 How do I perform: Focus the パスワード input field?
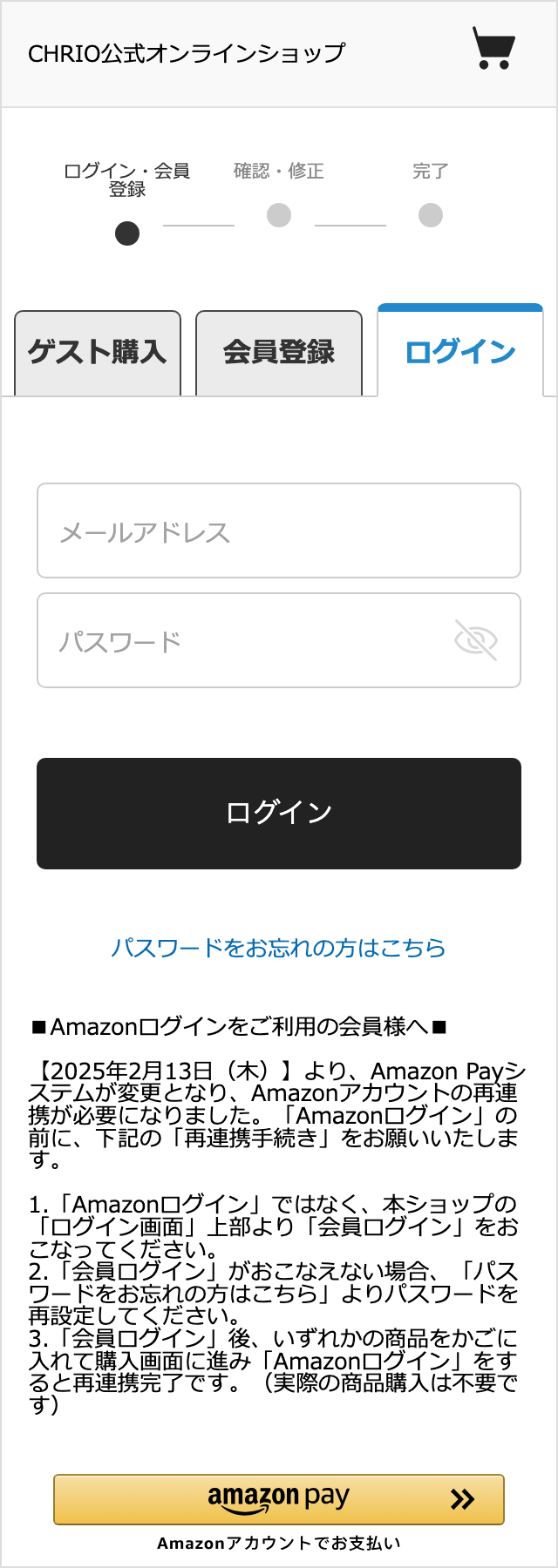tap(244, 641)
